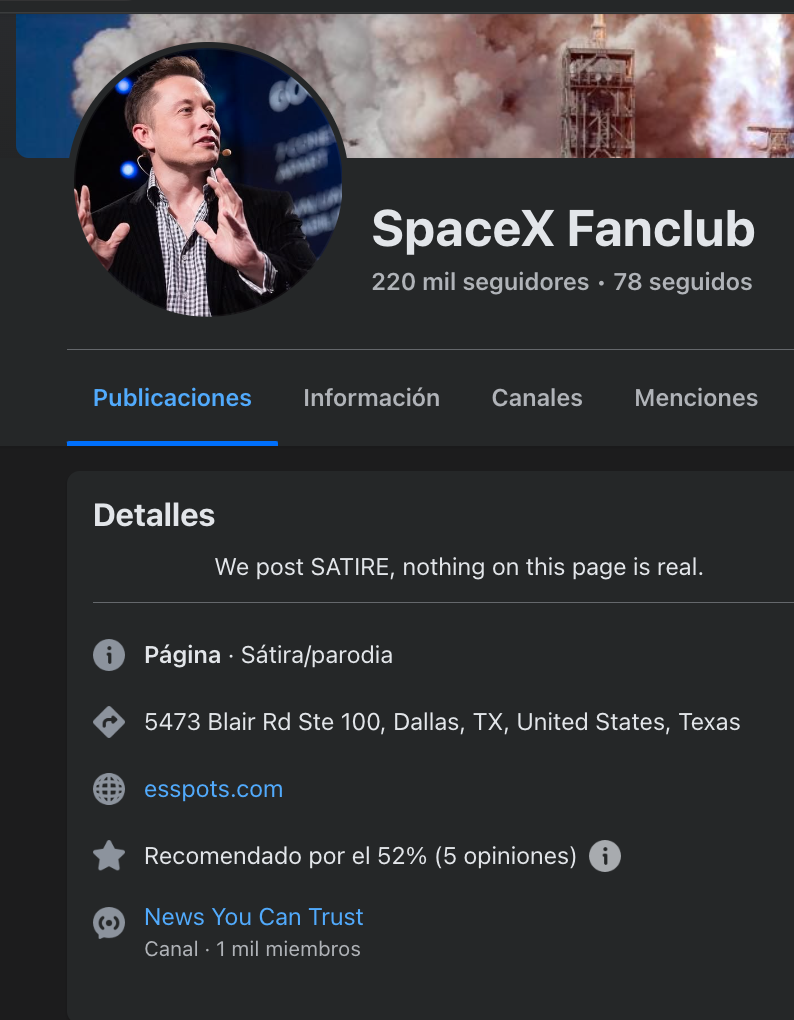Tap the info icon beside the recommendation rating

tap(605, 856)
